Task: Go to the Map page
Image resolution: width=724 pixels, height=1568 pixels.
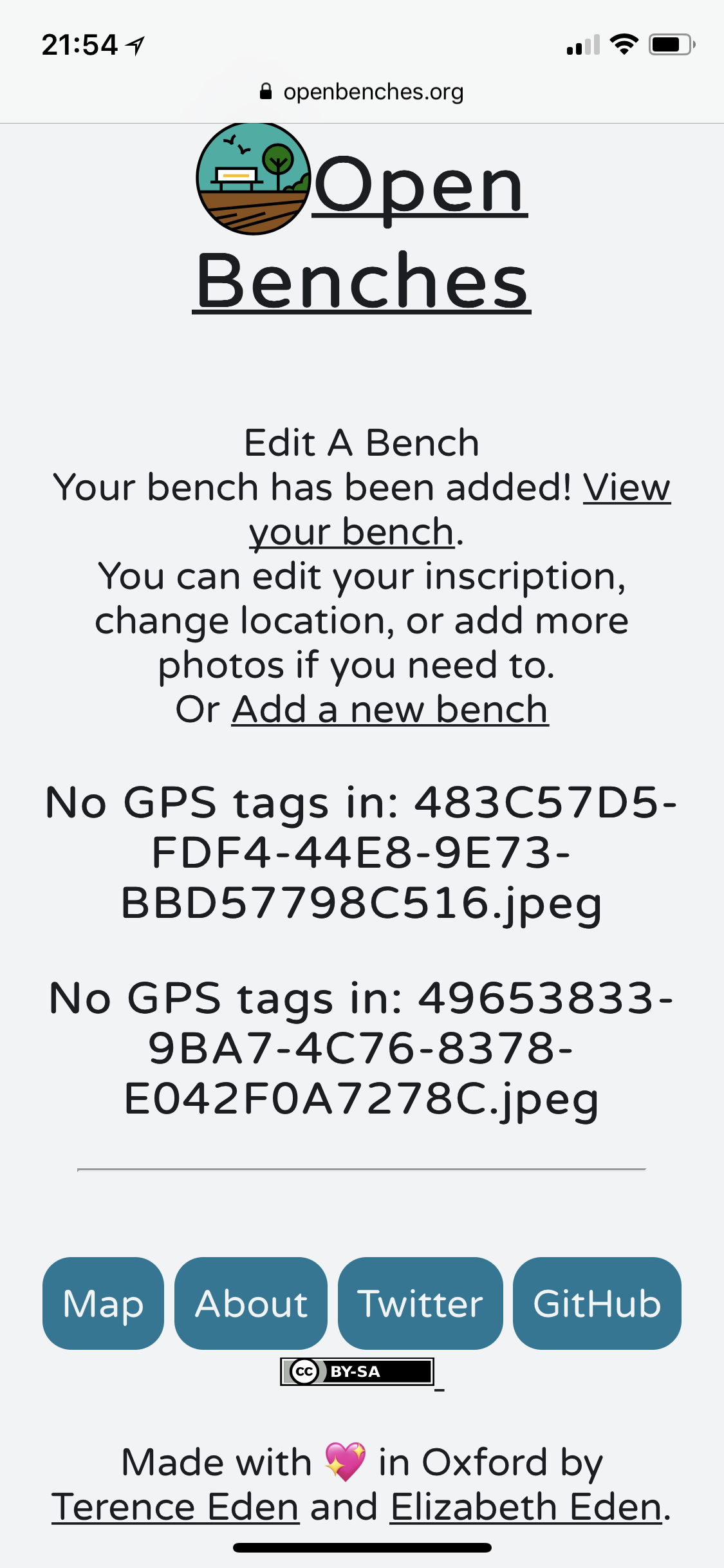Action: tap(103, 1303)
